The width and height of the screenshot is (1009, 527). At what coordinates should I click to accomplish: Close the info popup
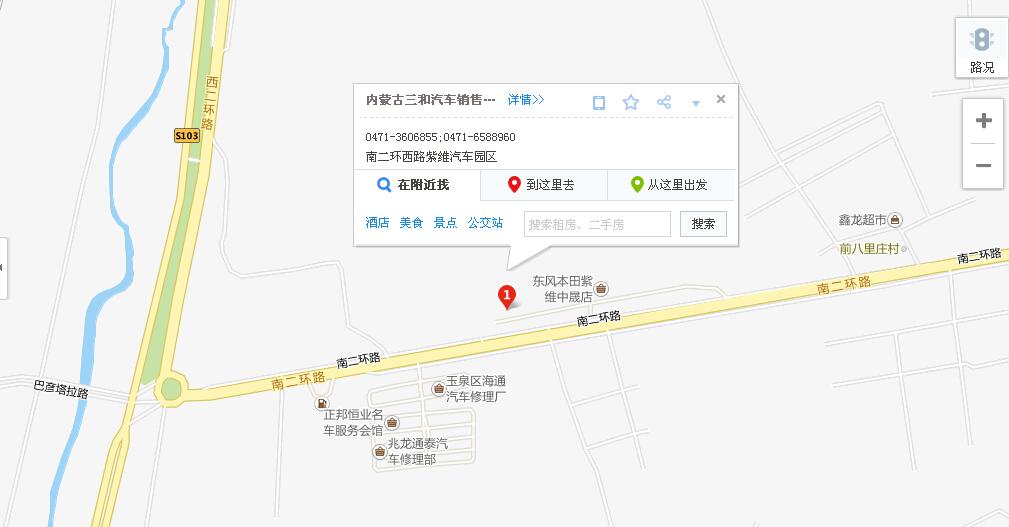pyautogui.click(x=721, y=99)
